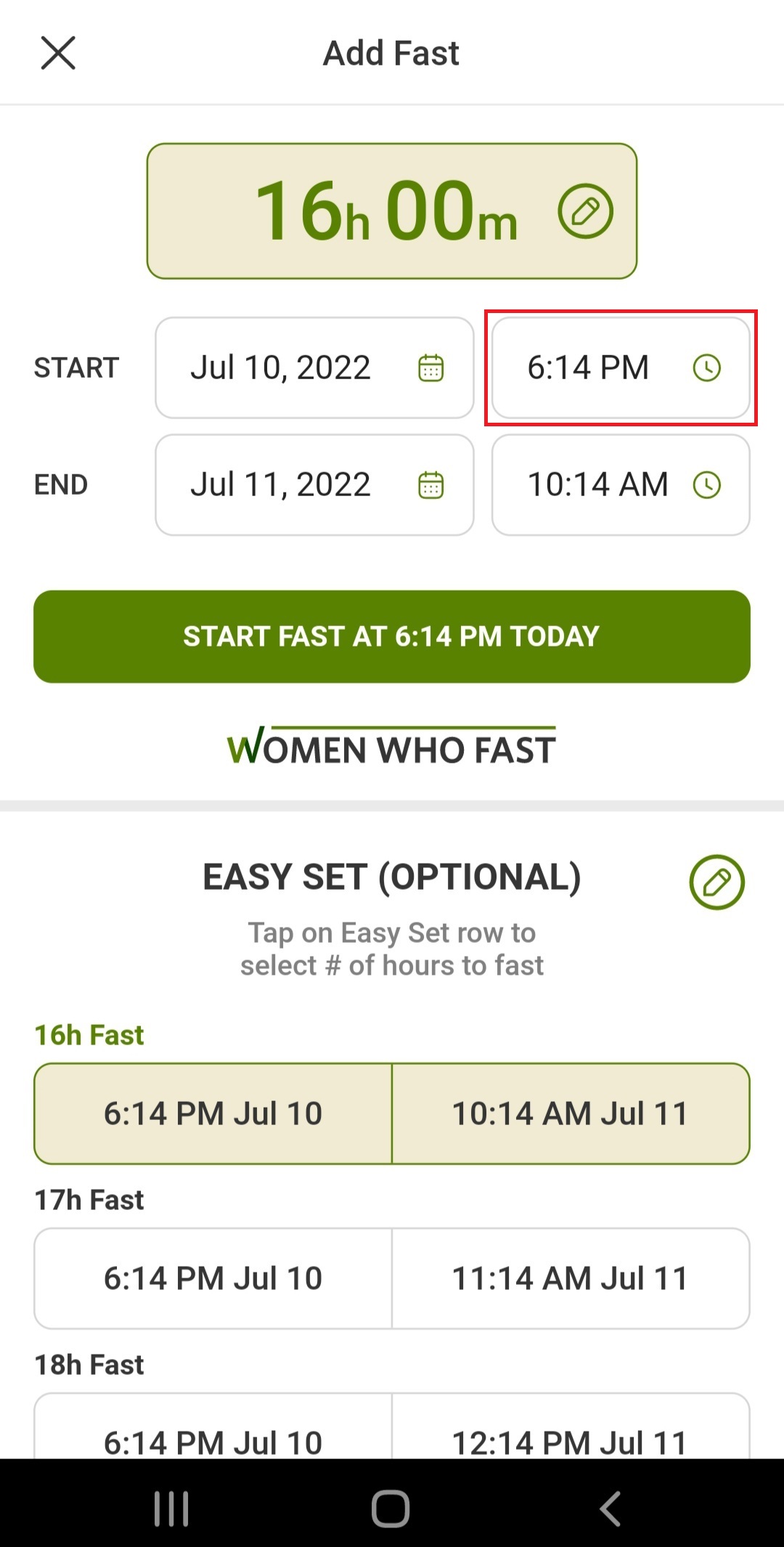This screenshot has height=1547, width=784.
Task: Open the start time clock picker
Action: tap(706, 368)
